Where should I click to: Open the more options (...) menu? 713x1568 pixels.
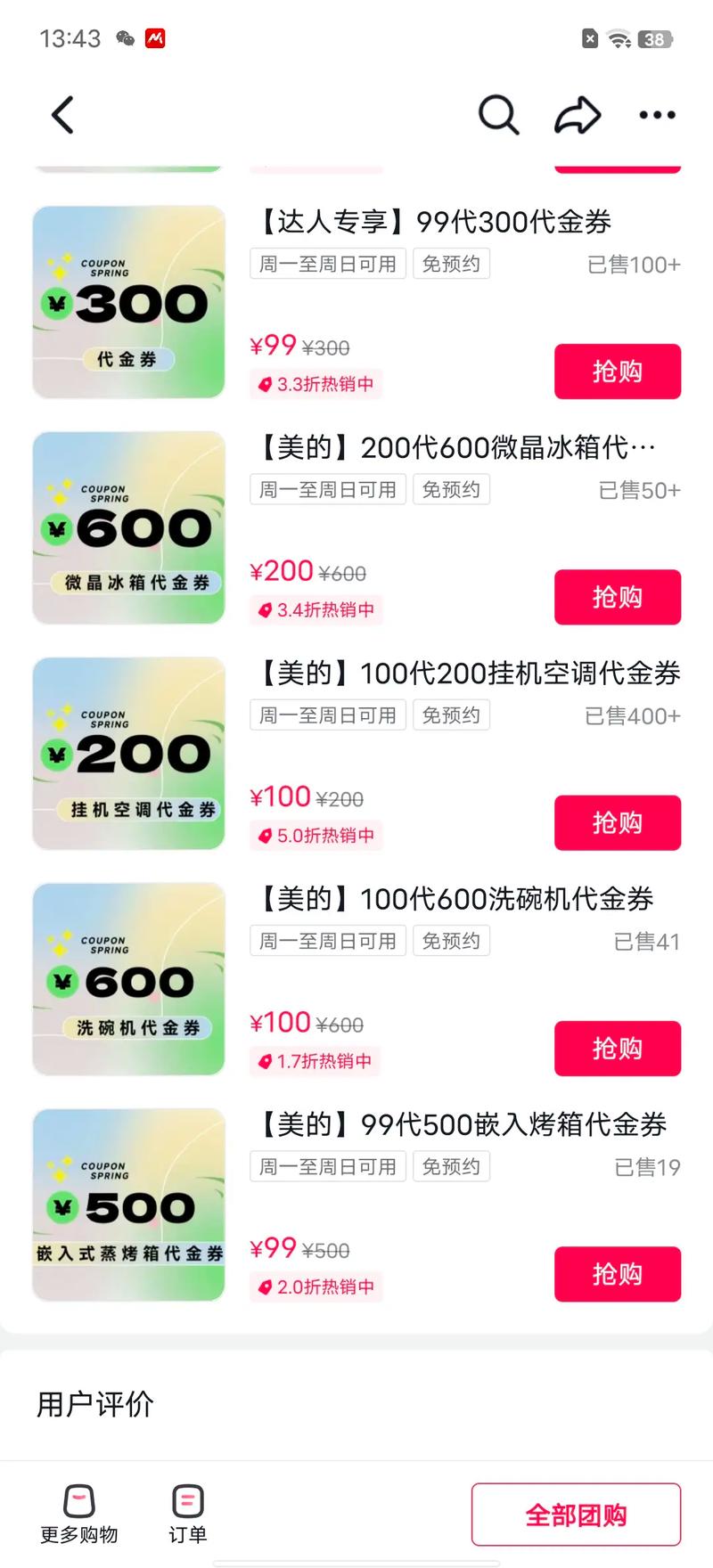tap(656, 115)
